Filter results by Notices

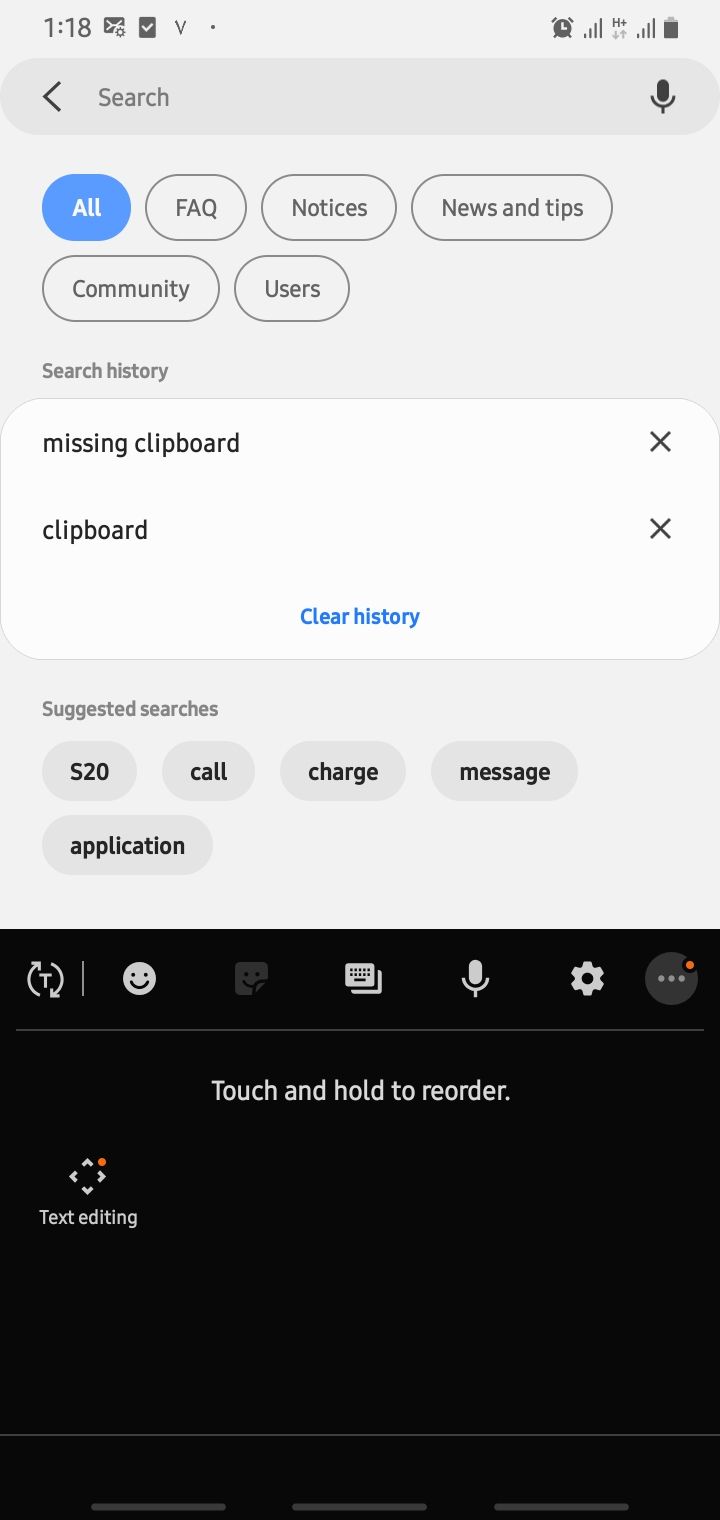click(x=329, y=208)
